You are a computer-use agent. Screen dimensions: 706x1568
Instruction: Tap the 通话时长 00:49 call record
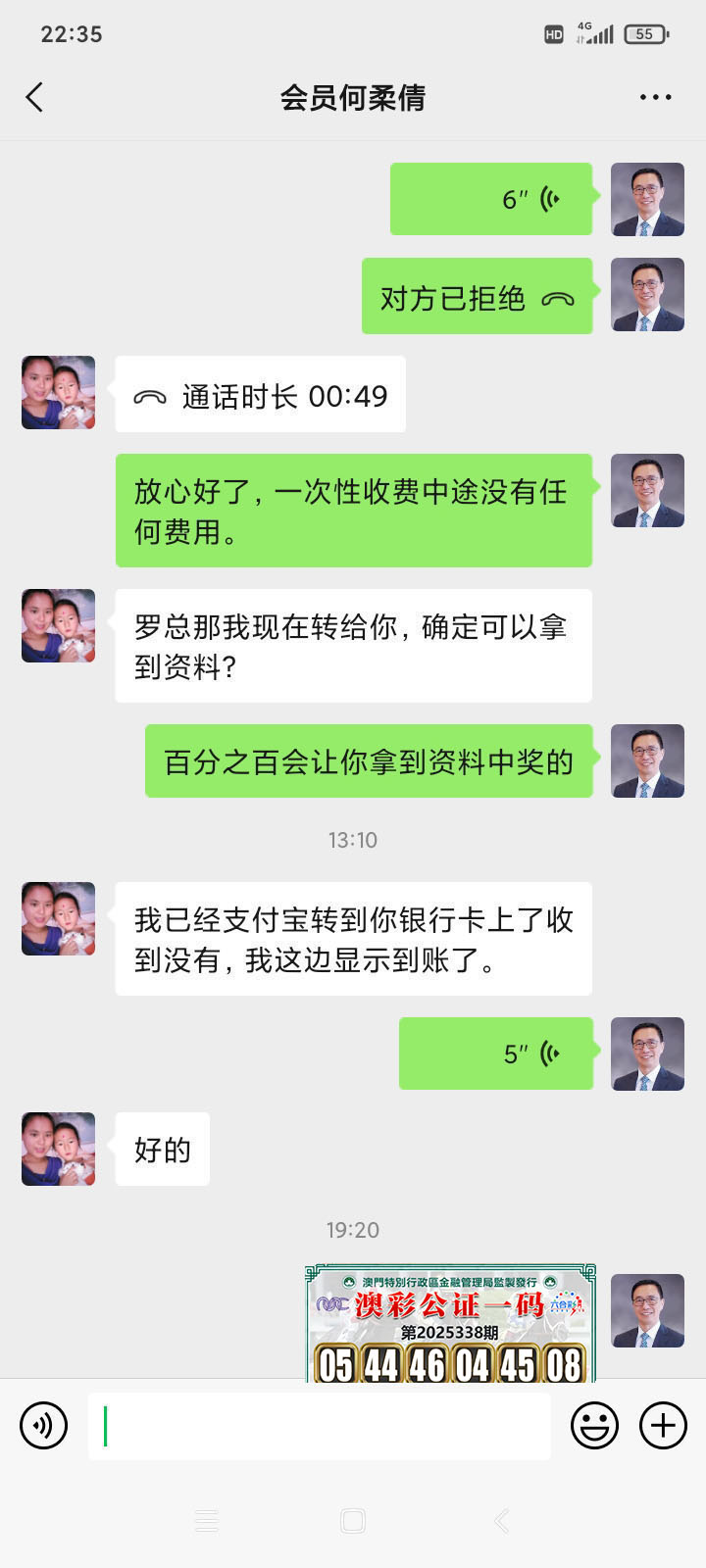pos(260,395)
